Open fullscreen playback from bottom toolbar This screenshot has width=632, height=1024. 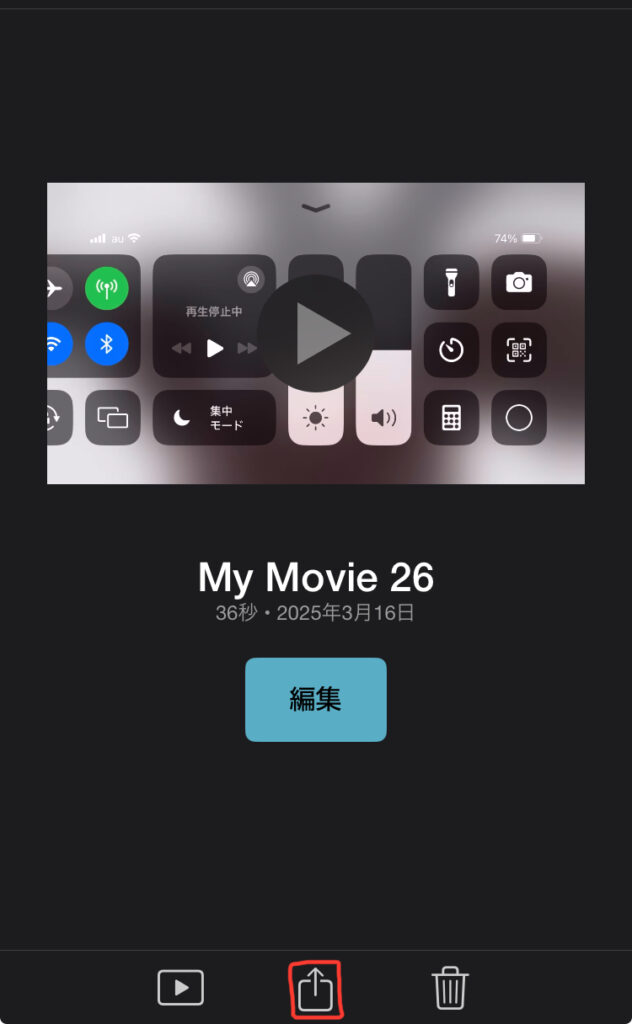pyautogui.click(x=181, y=988)
